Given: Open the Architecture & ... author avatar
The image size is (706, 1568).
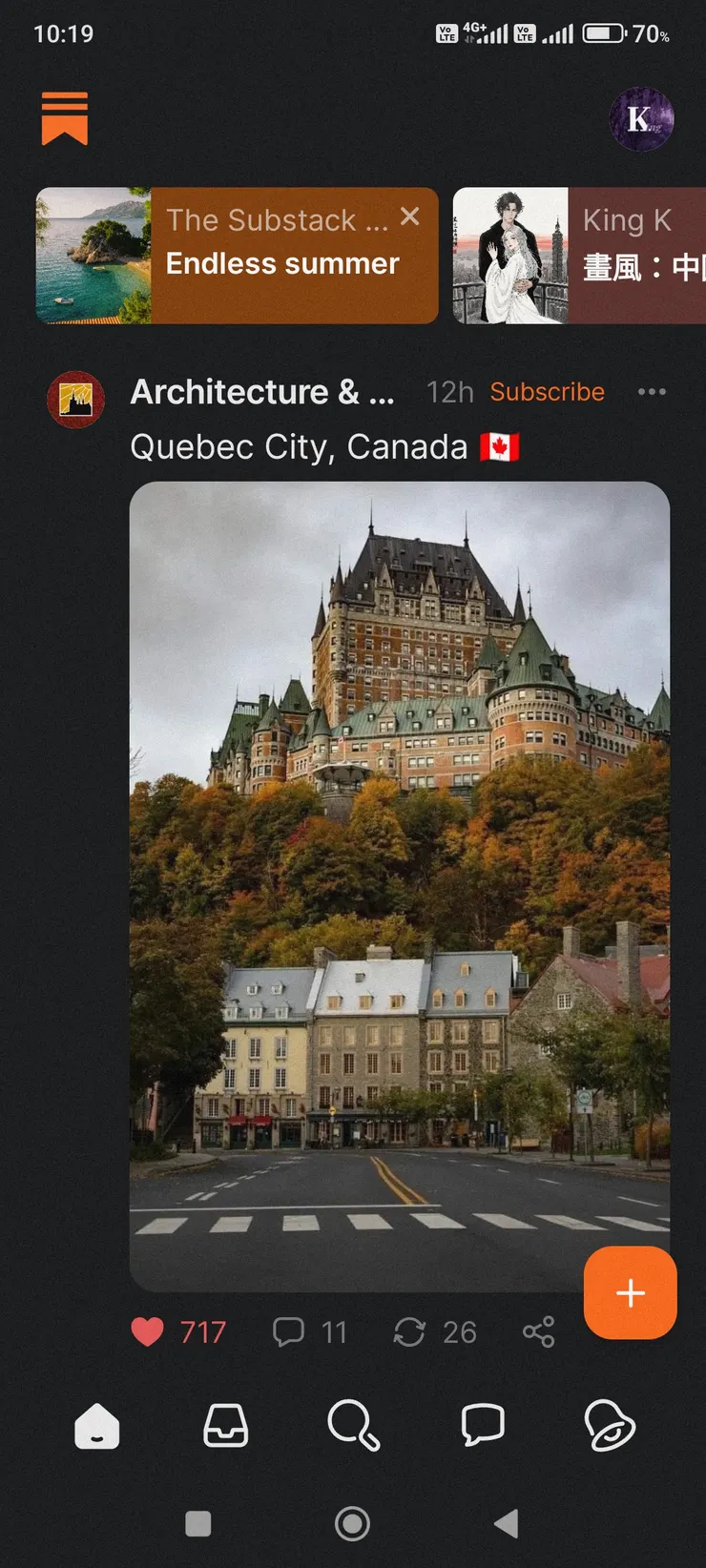Looking at the screenshot, I should [x=76, y=400].
